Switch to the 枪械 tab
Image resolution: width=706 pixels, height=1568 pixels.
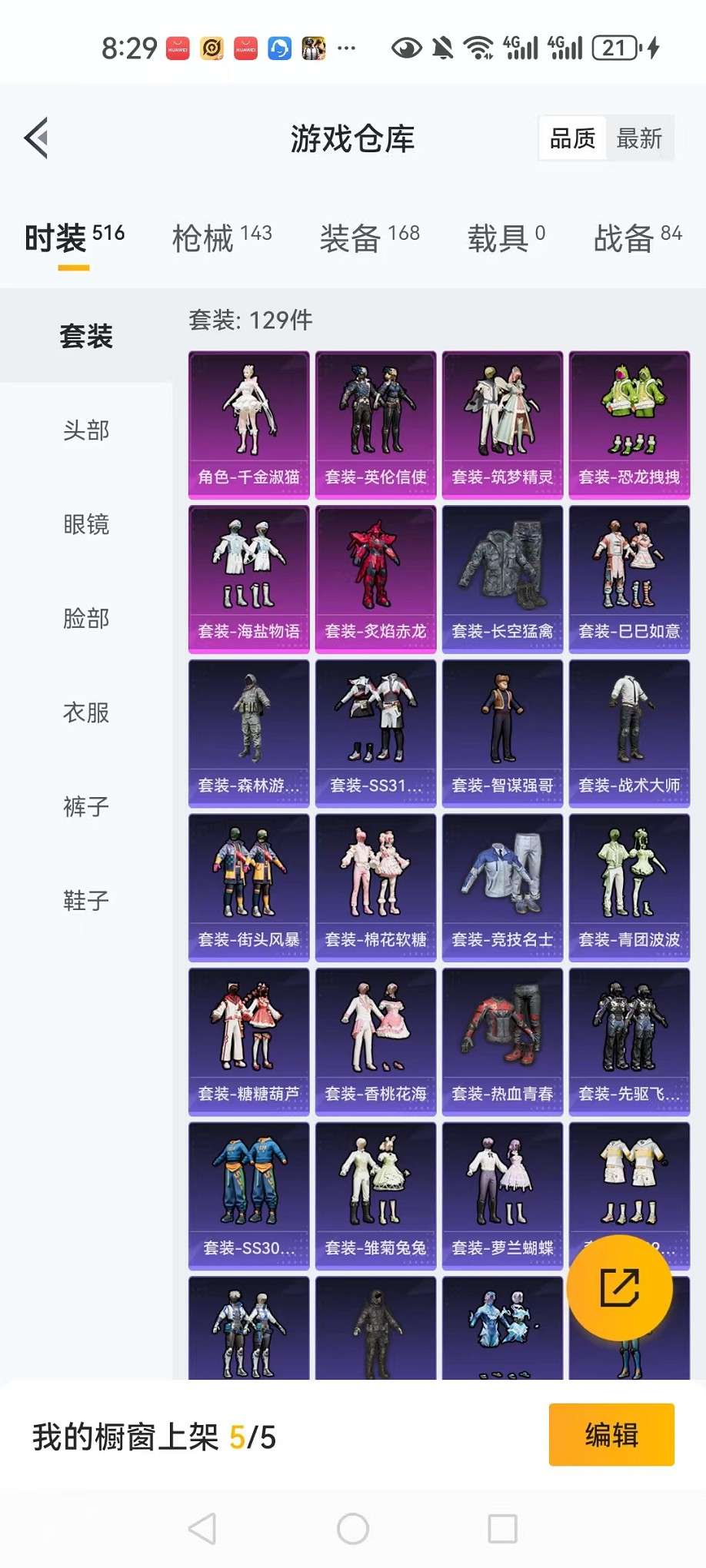tap(221, 238)
